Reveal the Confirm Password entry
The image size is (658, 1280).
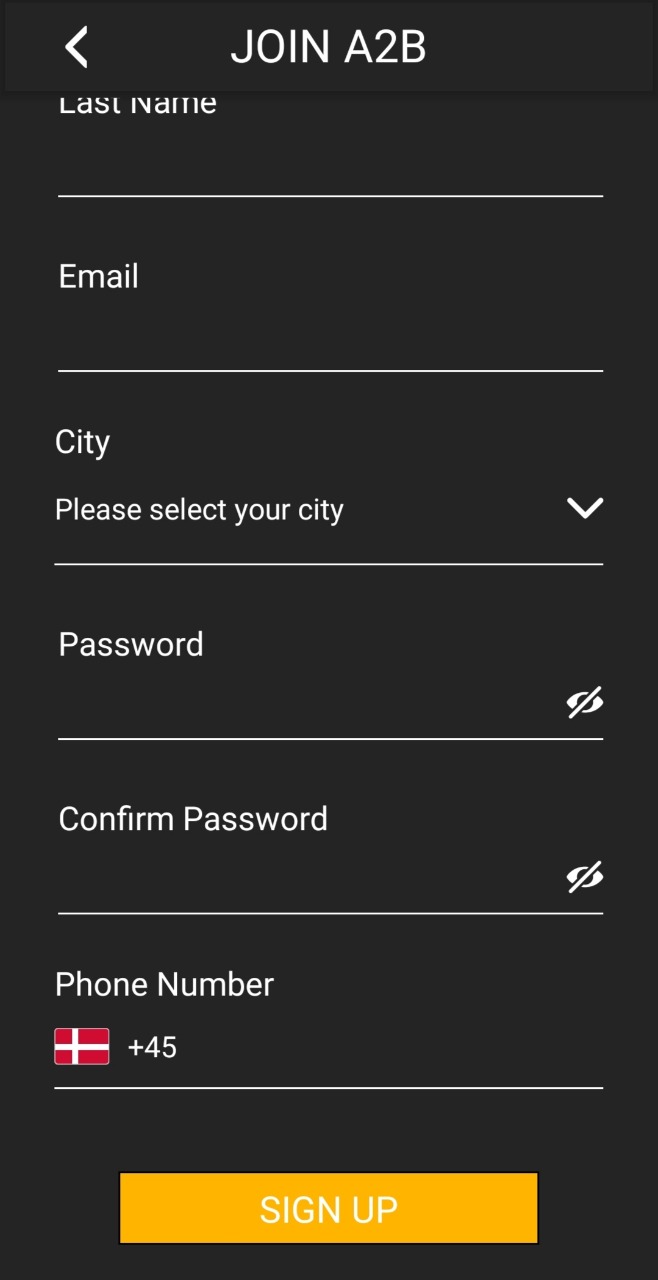585,877
